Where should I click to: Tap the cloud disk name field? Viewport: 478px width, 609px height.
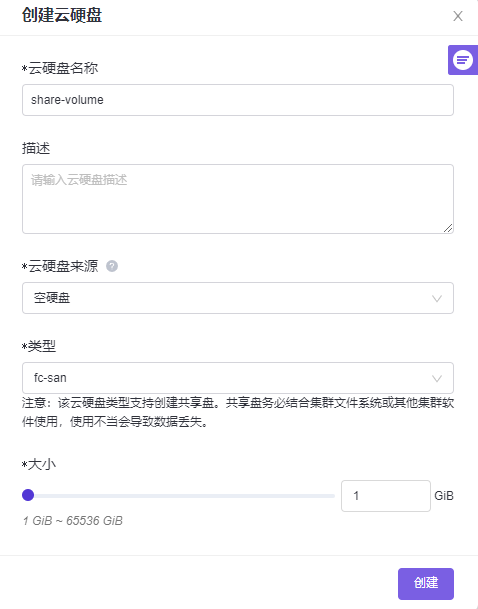[238, 100]
